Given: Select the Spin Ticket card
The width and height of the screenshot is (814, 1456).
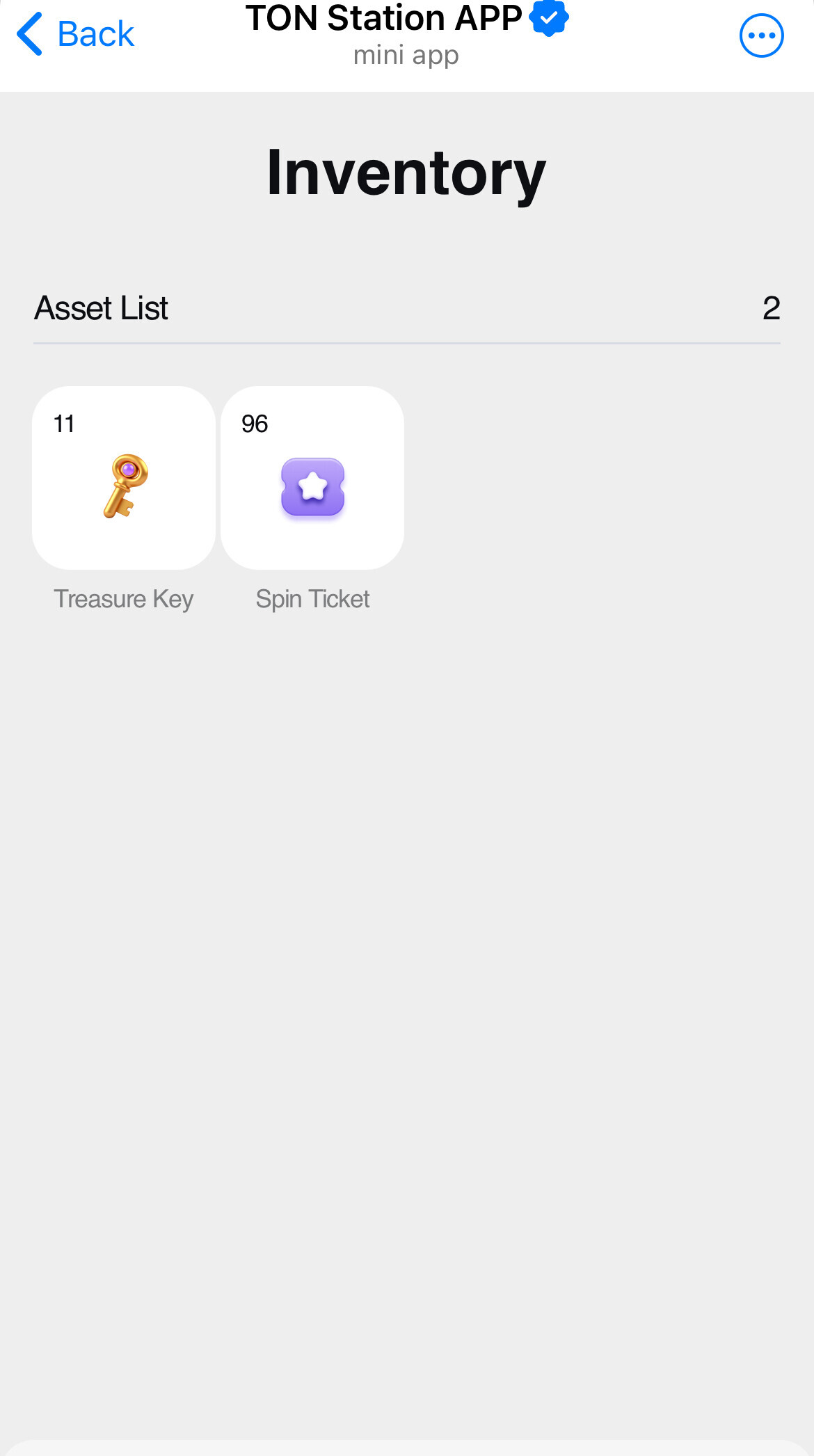Looking at the screenshot, I should click(x=312, y=478).
